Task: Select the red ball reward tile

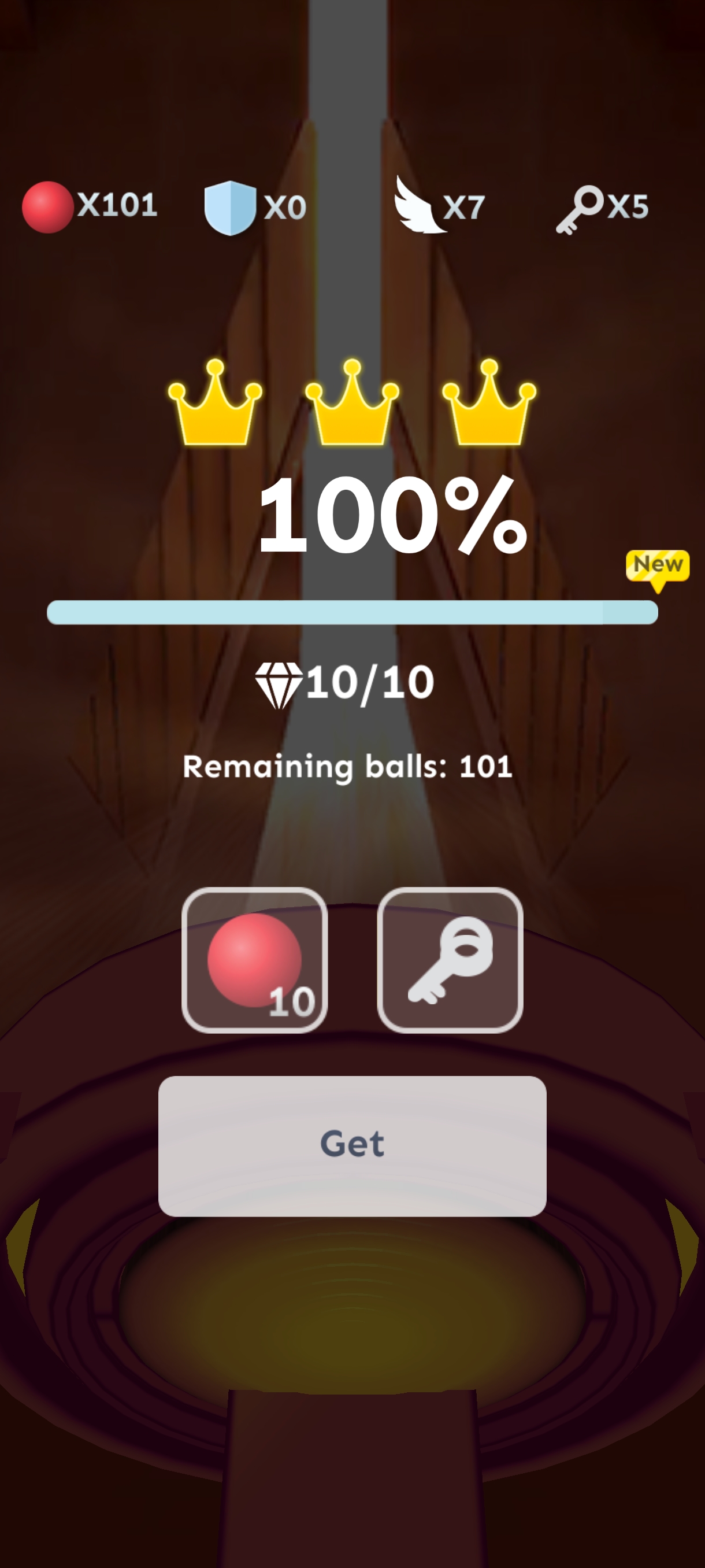Action: tap(254, 960)
